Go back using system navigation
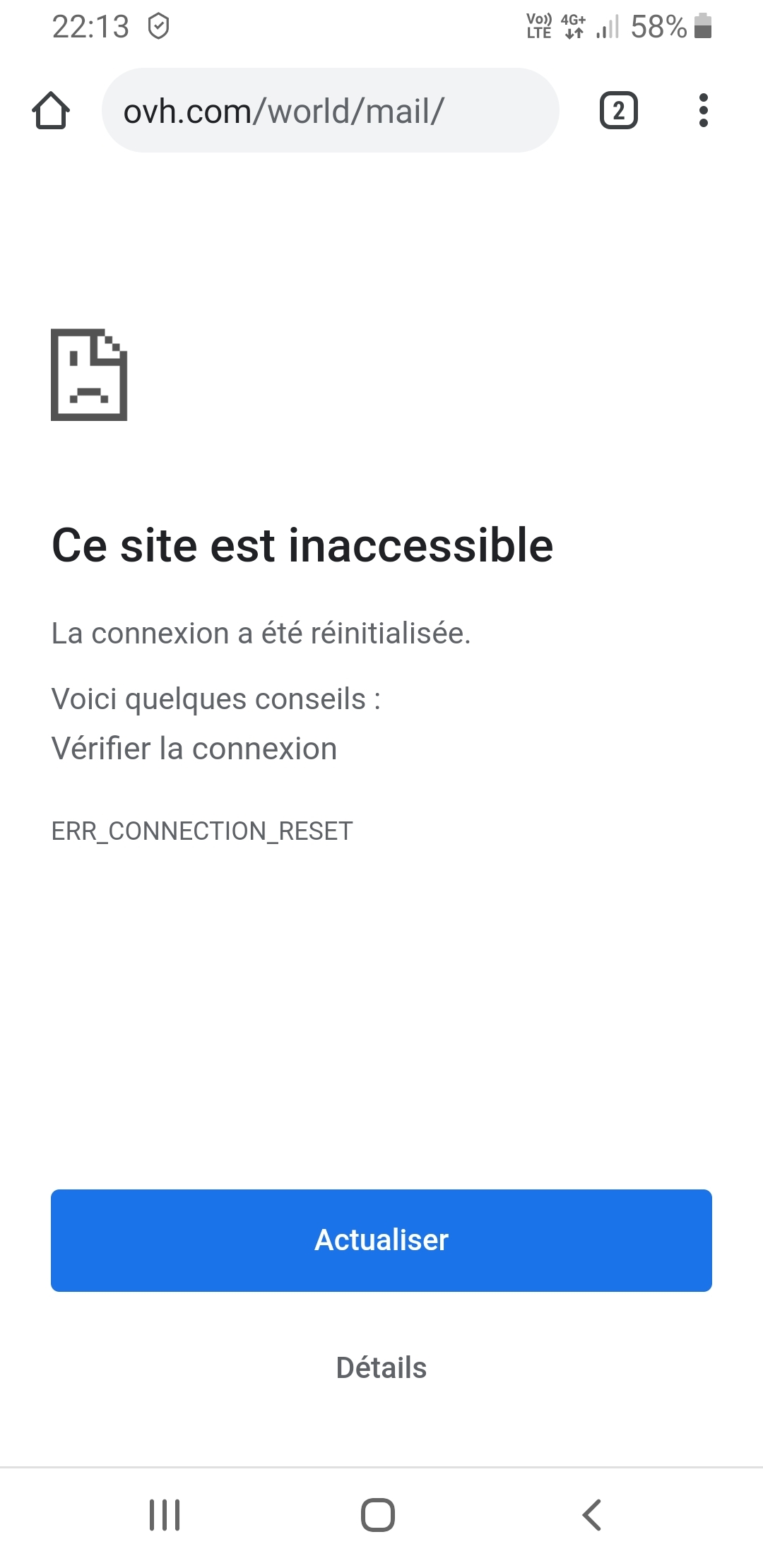Image resolution: width=763 pixels, height=1568 pixels. point(591,1515)
